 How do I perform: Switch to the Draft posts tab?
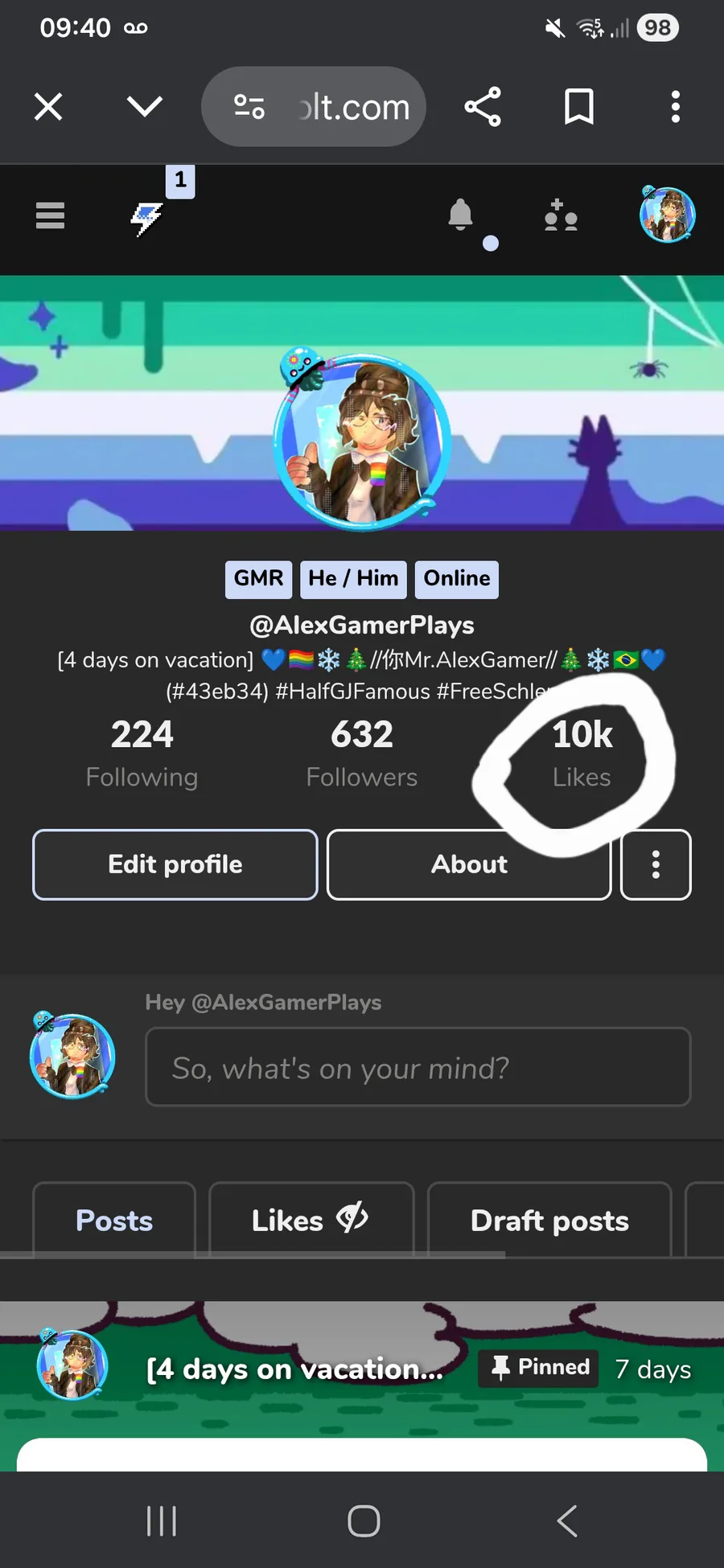(x=549, y=1220)
